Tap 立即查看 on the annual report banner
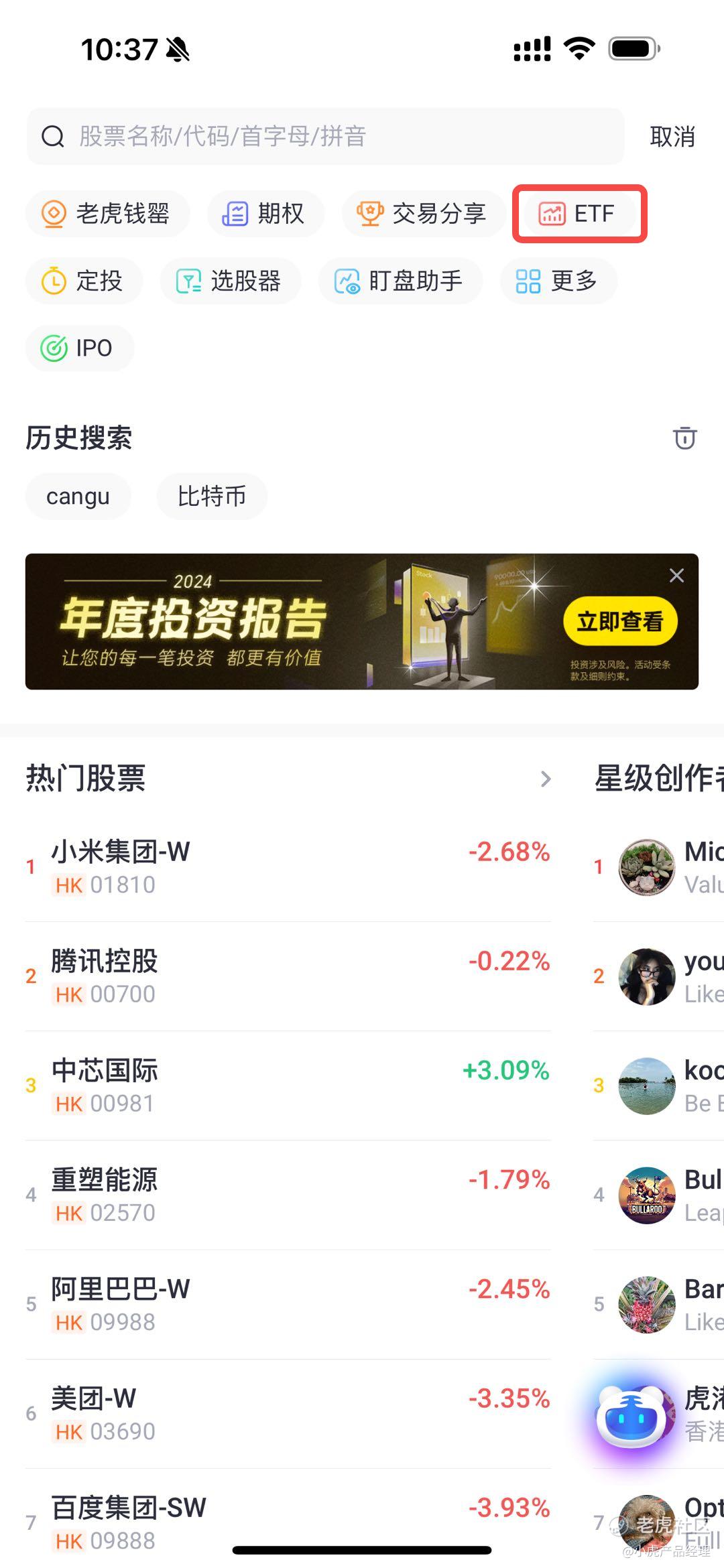The height and width of the screenshot is (1568, 724). click(619, 622)
